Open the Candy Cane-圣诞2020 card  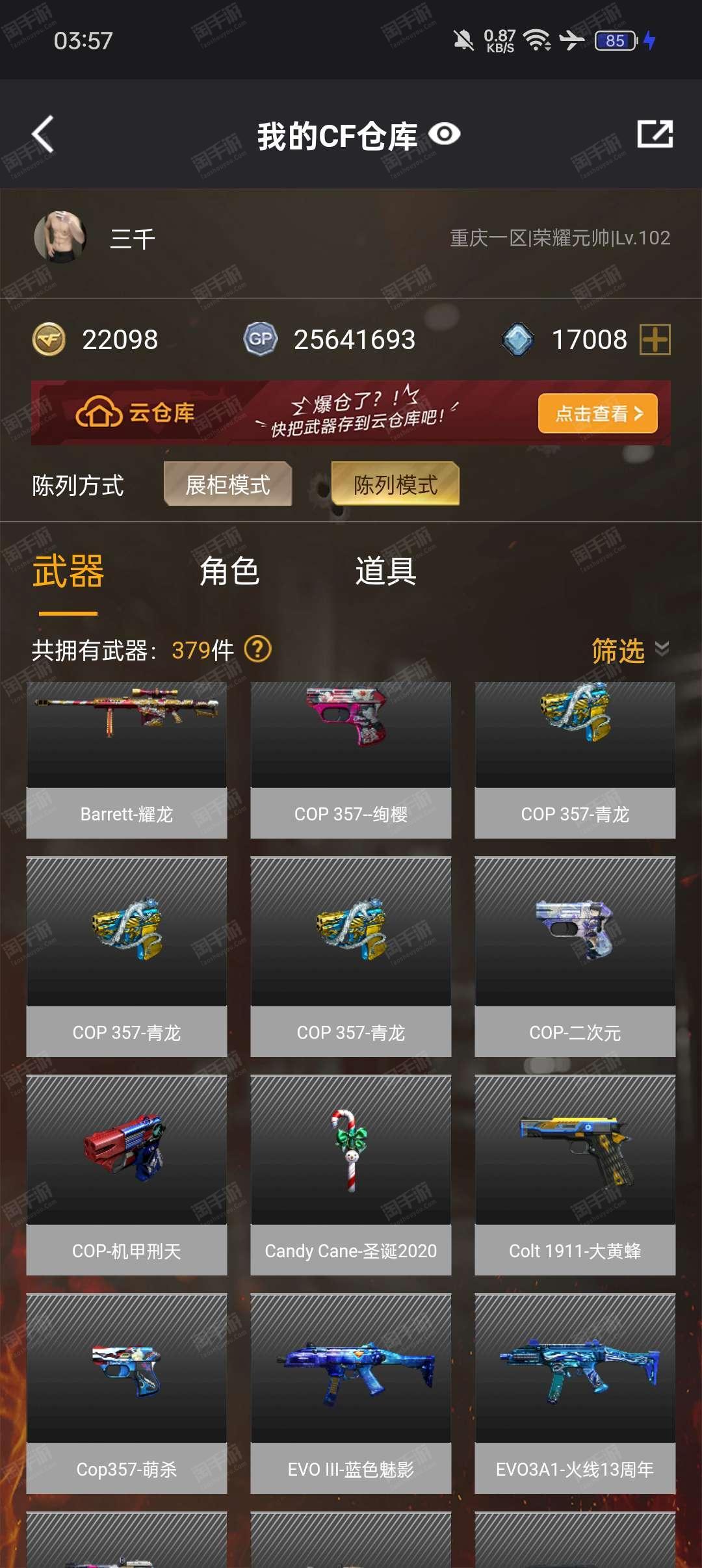pos(351,1175)
